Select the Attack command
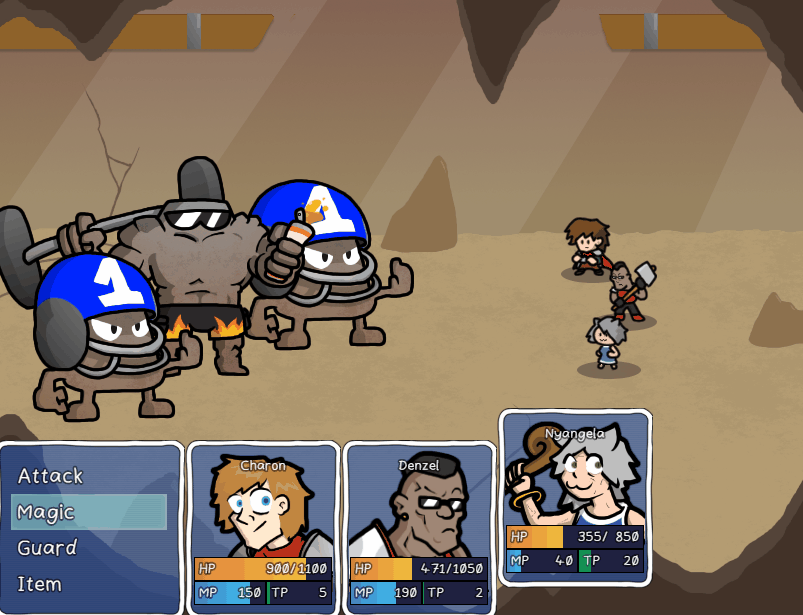This screenshot has height=615, width=803. point(50,476)
